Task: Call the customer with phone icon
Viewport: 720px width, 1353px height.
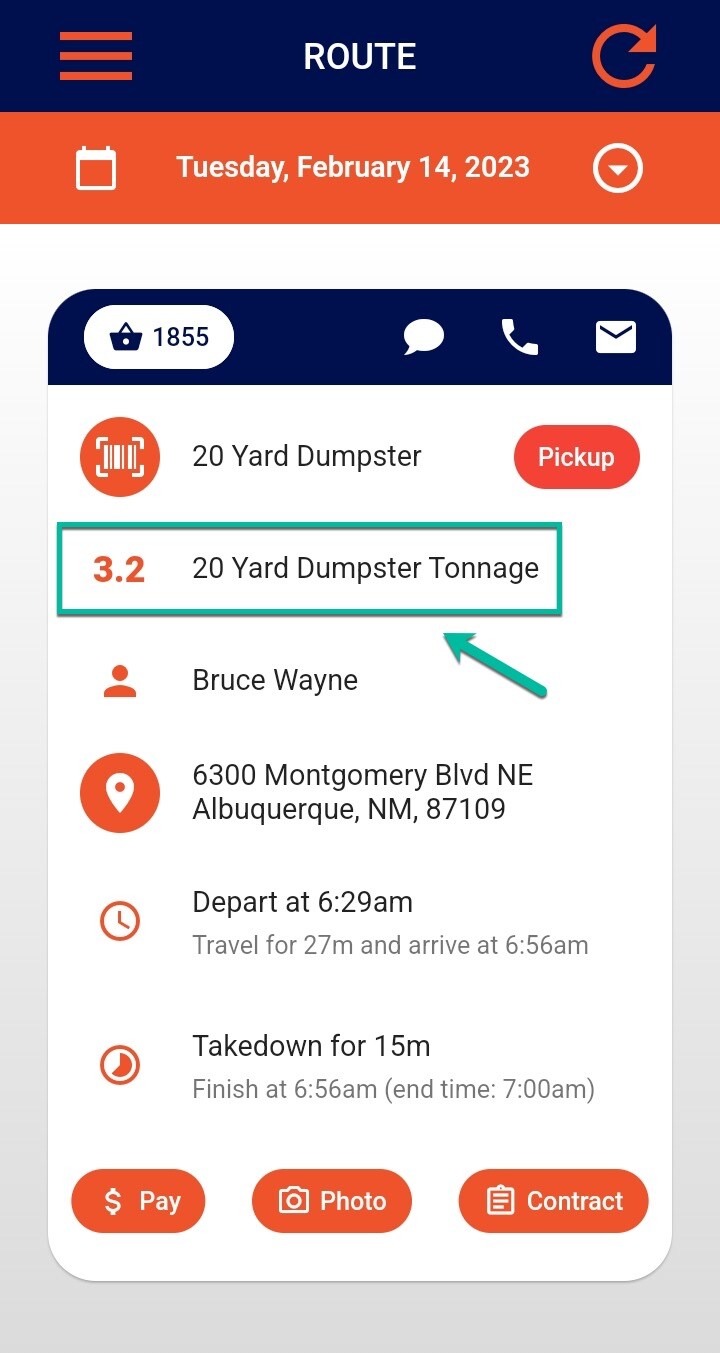Action: click(x=519, y=337)
